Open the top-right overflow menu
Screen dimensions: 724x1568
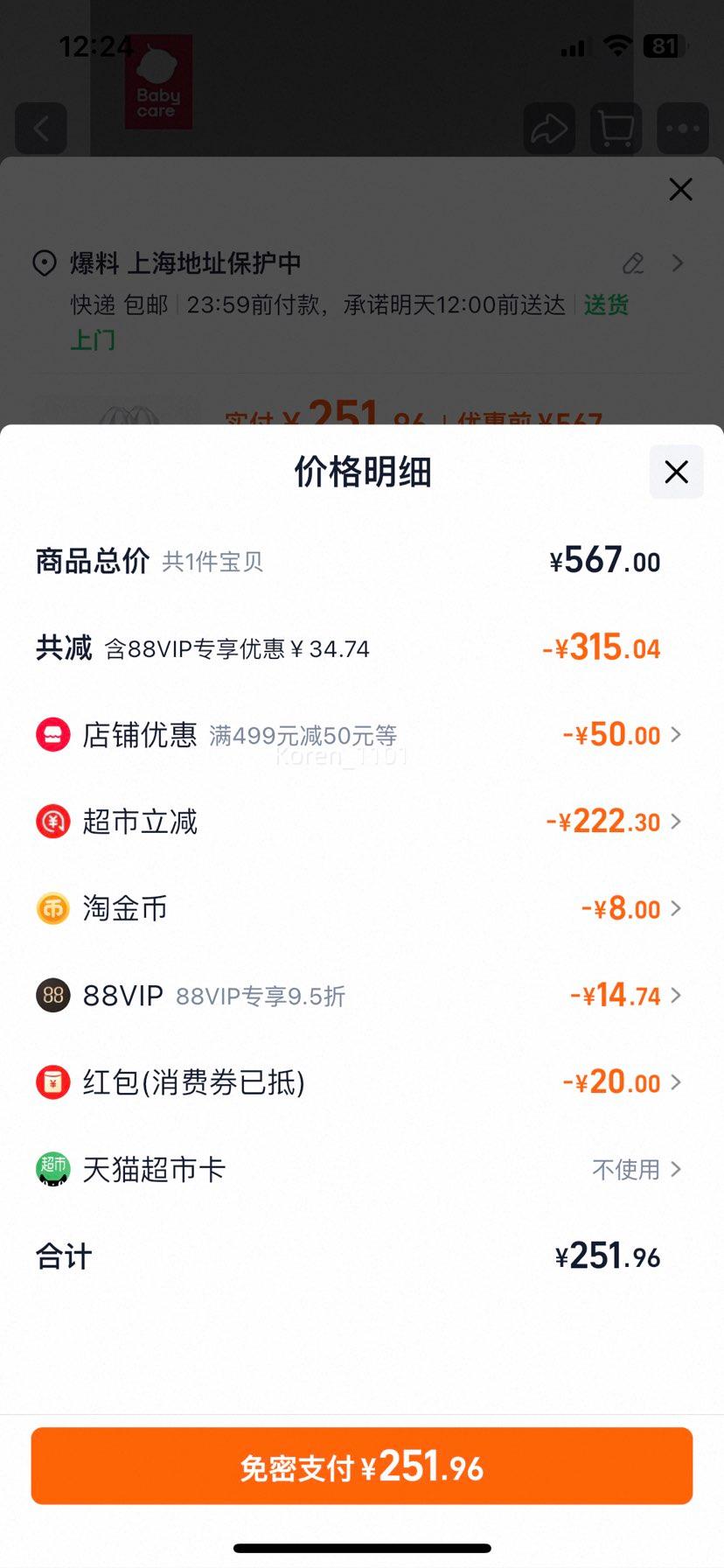tap(683, 129)
